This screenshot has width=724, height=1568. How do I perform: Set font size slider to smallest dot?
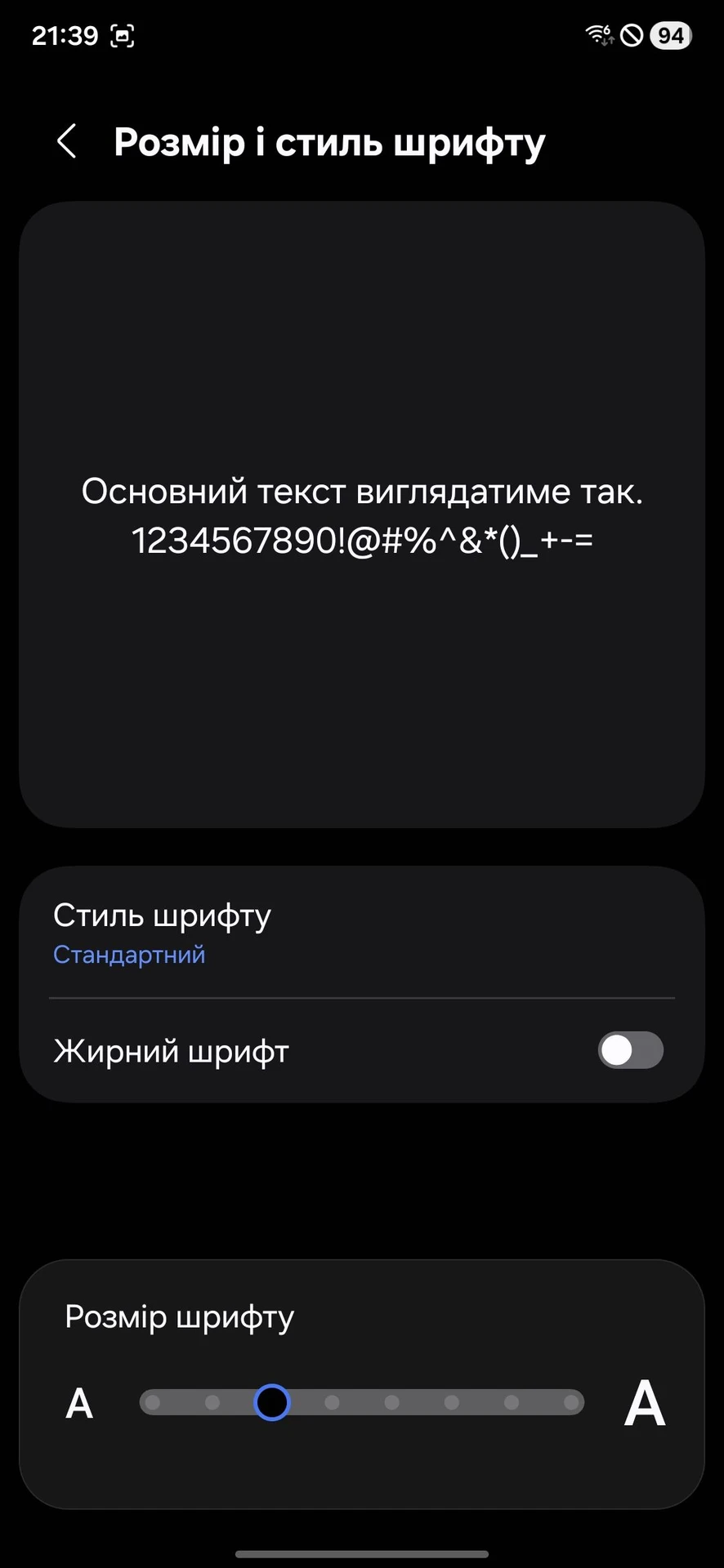[x=153, y=1402]
